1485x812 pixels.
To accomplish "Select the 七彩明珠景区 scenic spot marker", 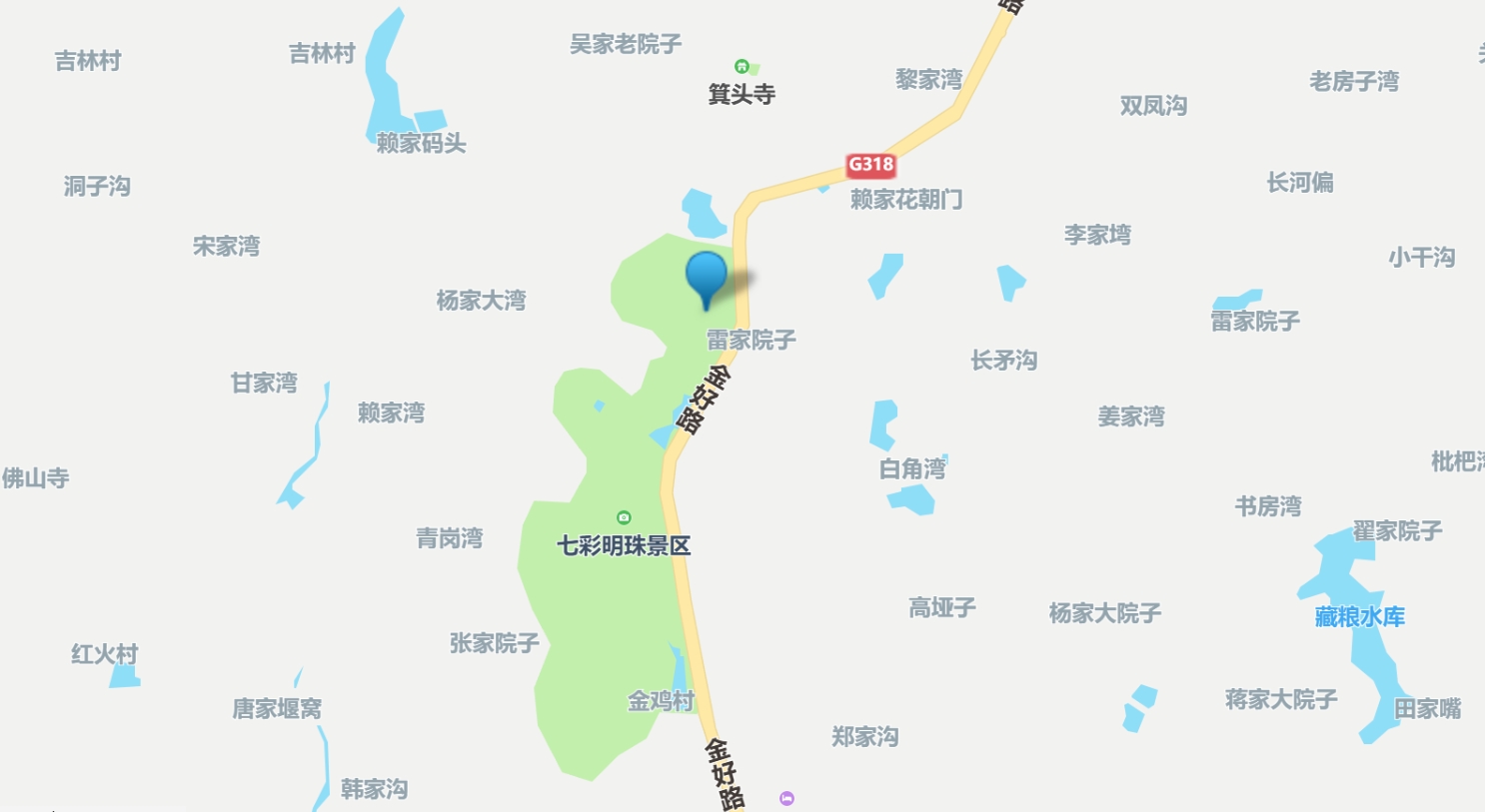I will pyautogui.click(x=624, y=517).
